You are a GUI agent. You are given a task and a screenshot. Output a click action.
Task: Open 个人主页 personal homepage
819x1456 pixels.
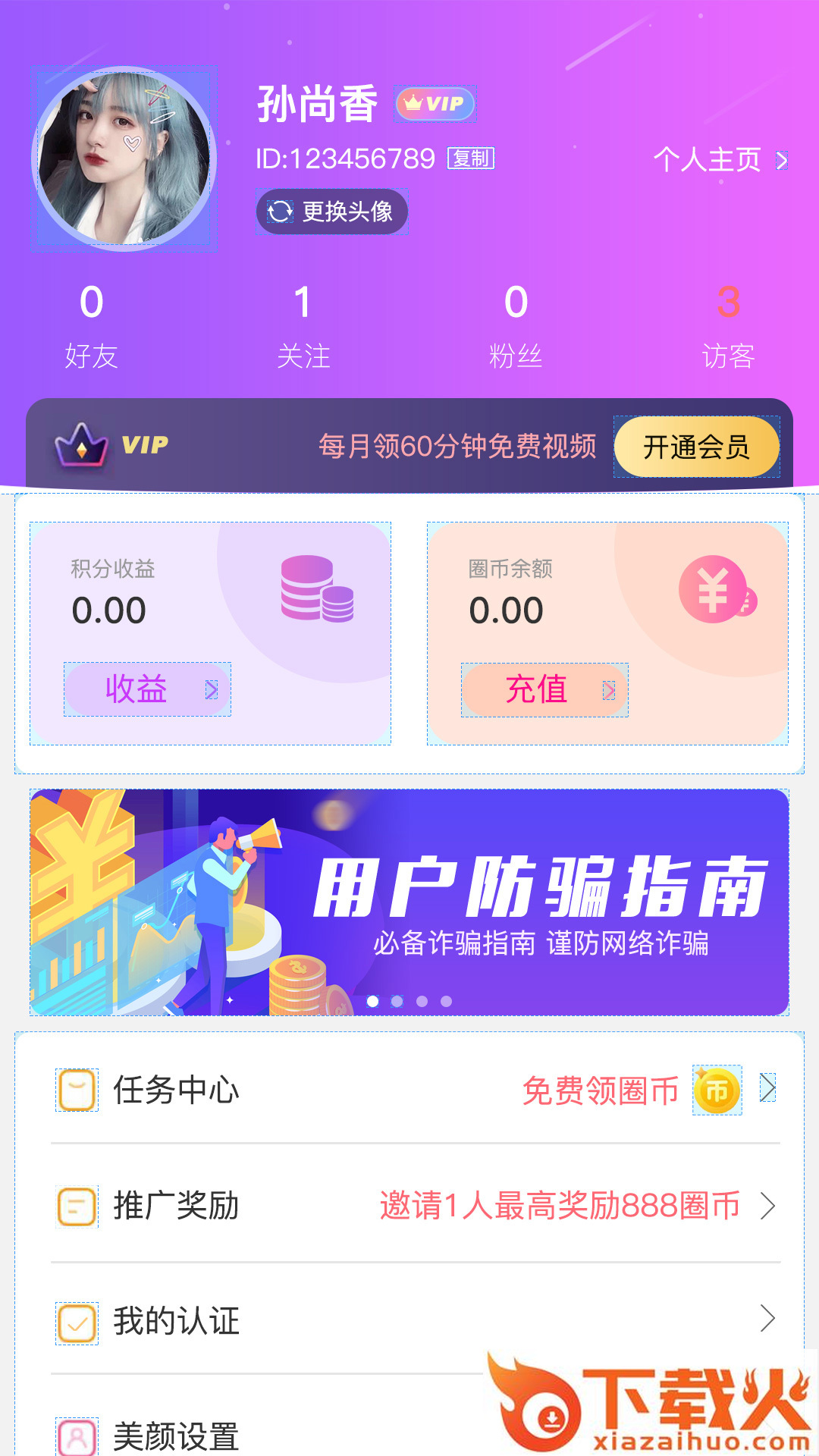(x=720, y=160)
